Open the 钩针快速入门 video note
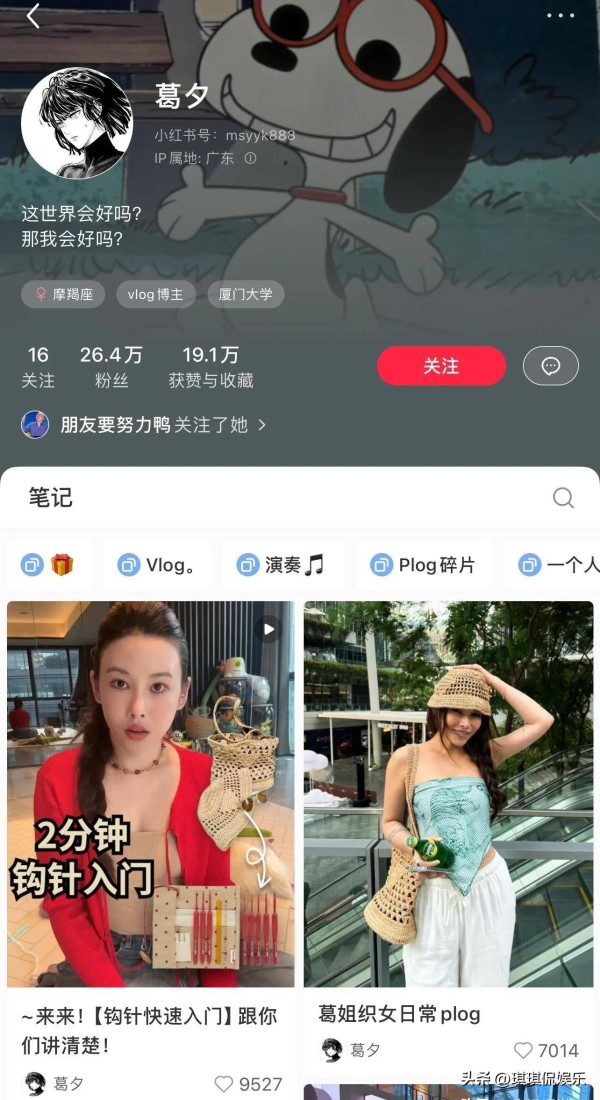Screen dimensions: 600x1100 coord(150,793)
